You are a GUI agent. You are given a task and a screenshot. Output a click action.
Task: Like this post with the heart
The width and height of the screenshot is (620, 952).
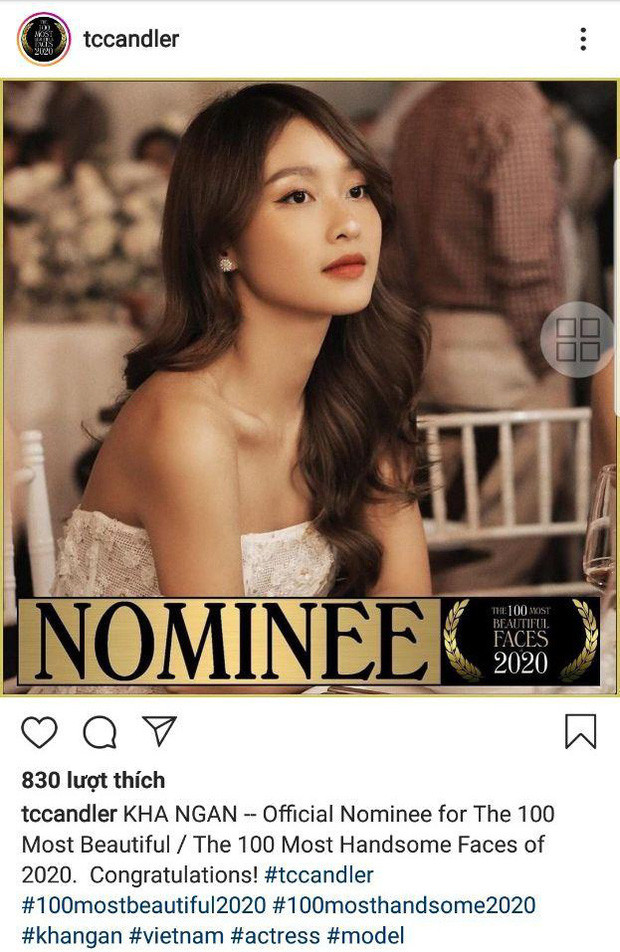point(40,732)
